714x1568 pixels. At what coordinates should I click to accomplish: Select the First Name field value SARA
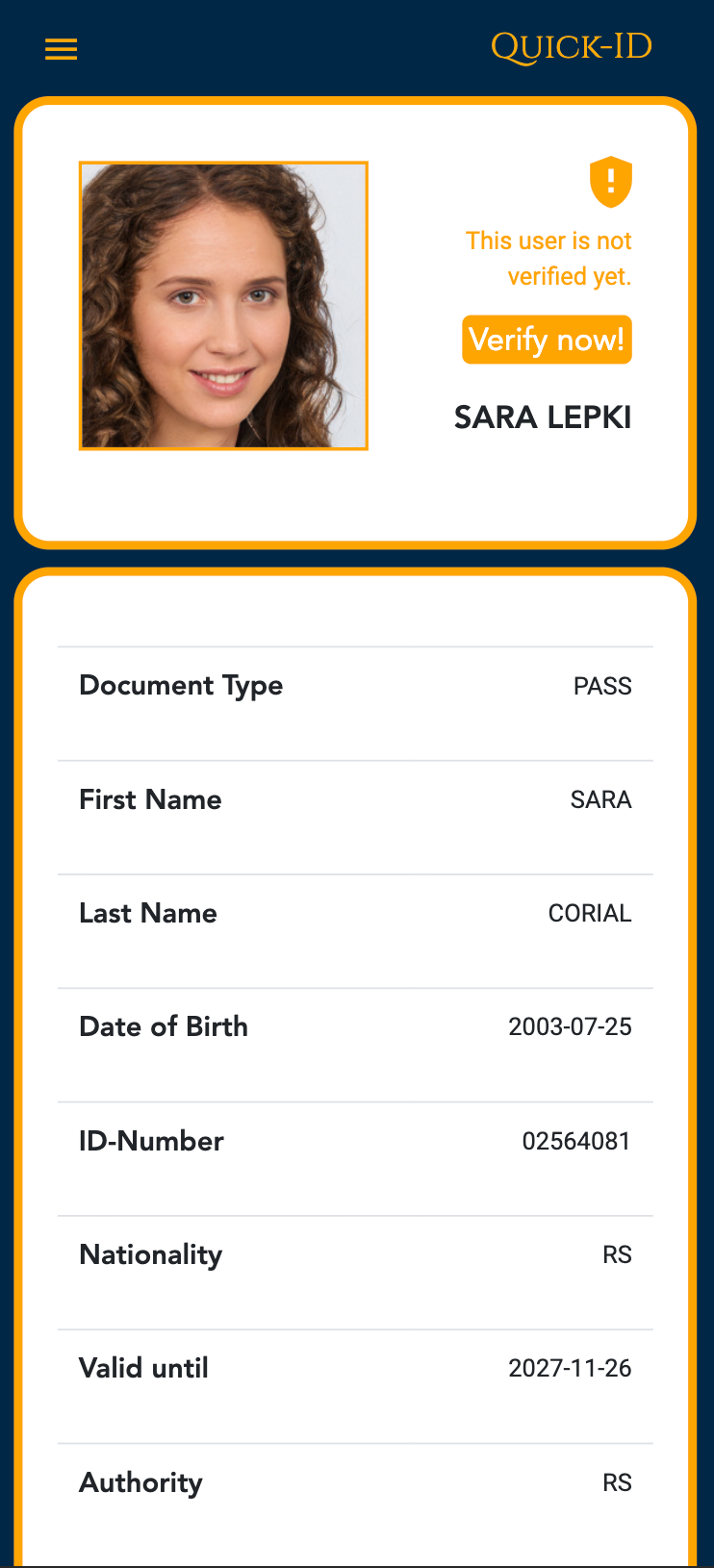click(x=599, y=799)
